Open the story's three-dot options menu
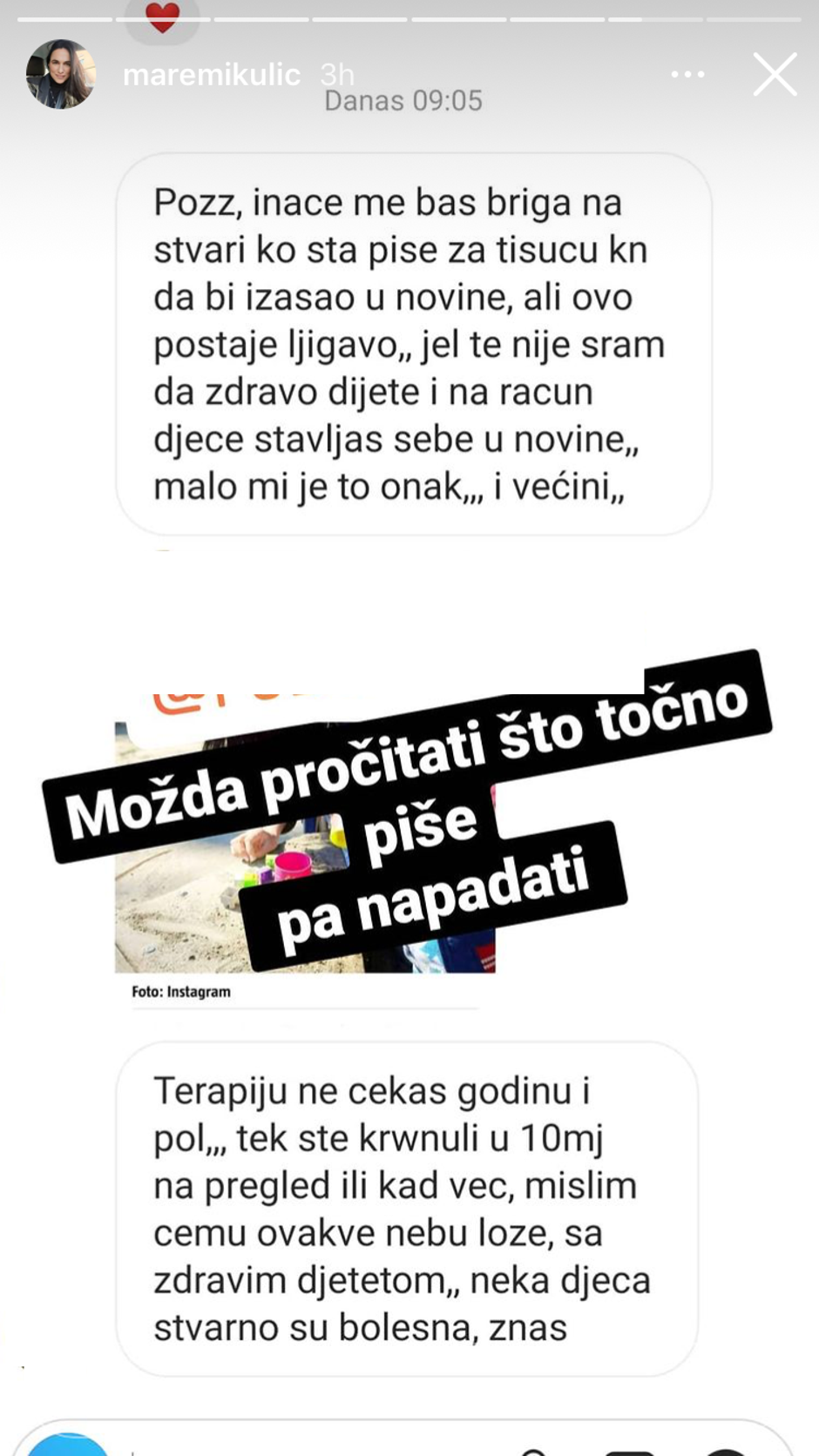The image size is (819, 1456). (687, 75)
